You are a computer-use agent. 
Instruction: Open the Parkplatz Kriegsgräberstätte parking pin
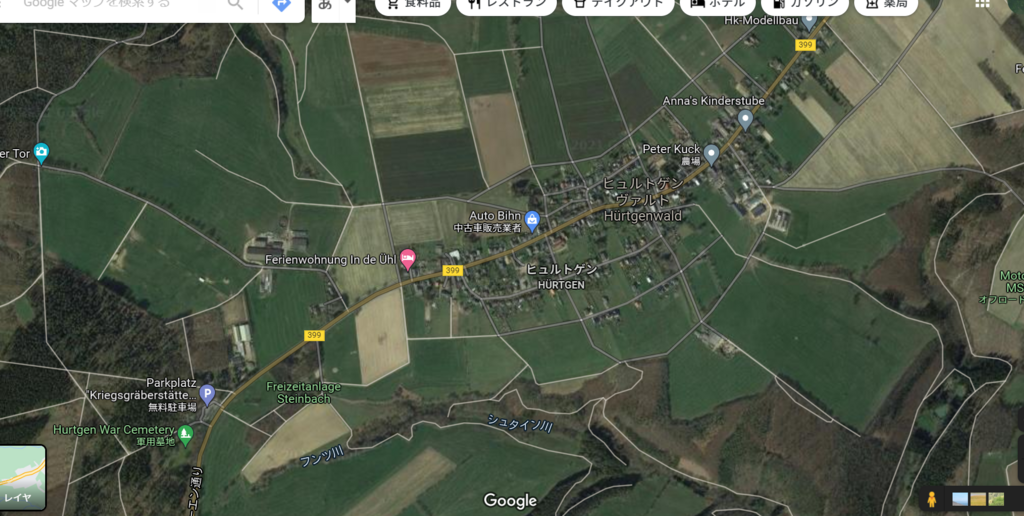pyautogui.click(x=207, y=393)
